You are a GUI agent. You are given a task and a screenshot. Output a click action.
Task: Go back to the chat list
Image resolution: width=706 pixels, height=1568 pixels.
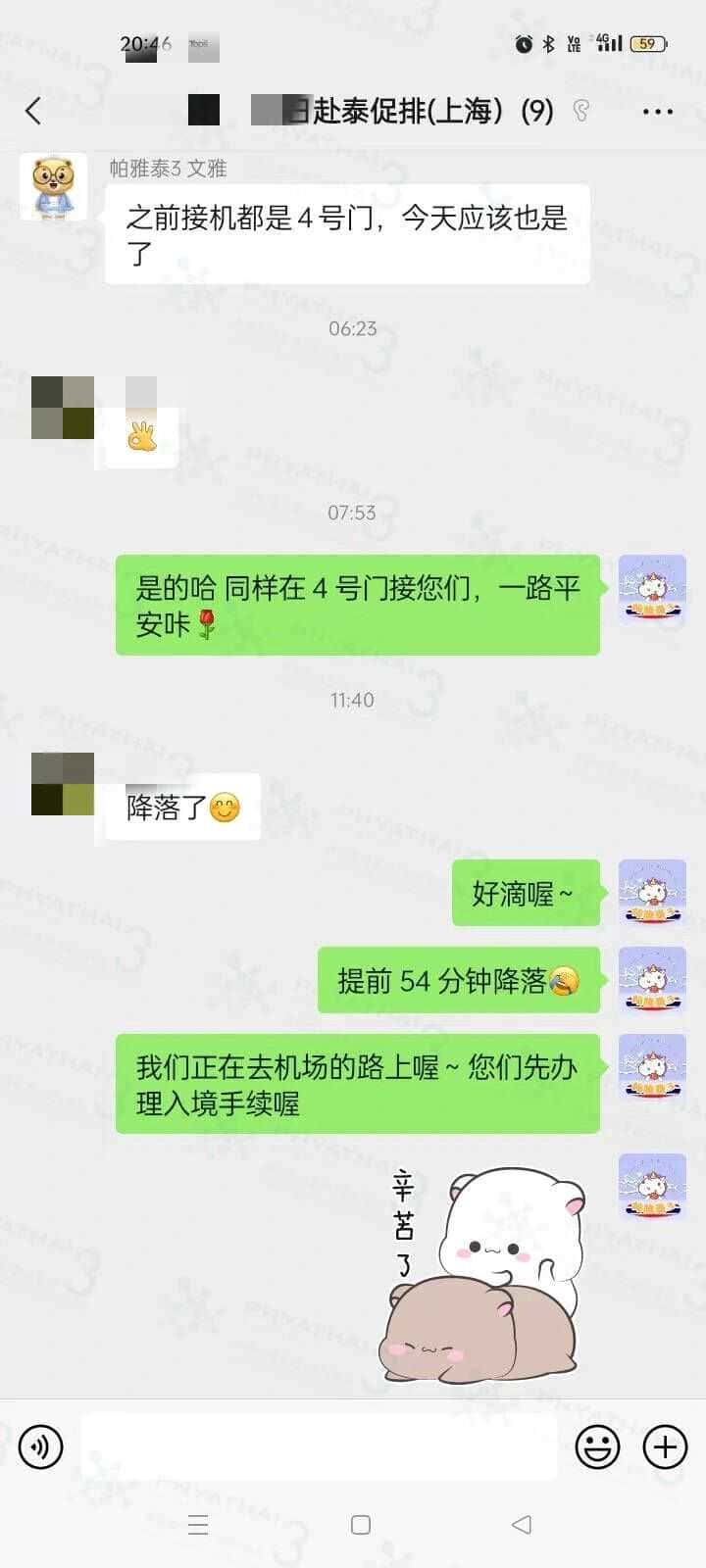point(33,111)
